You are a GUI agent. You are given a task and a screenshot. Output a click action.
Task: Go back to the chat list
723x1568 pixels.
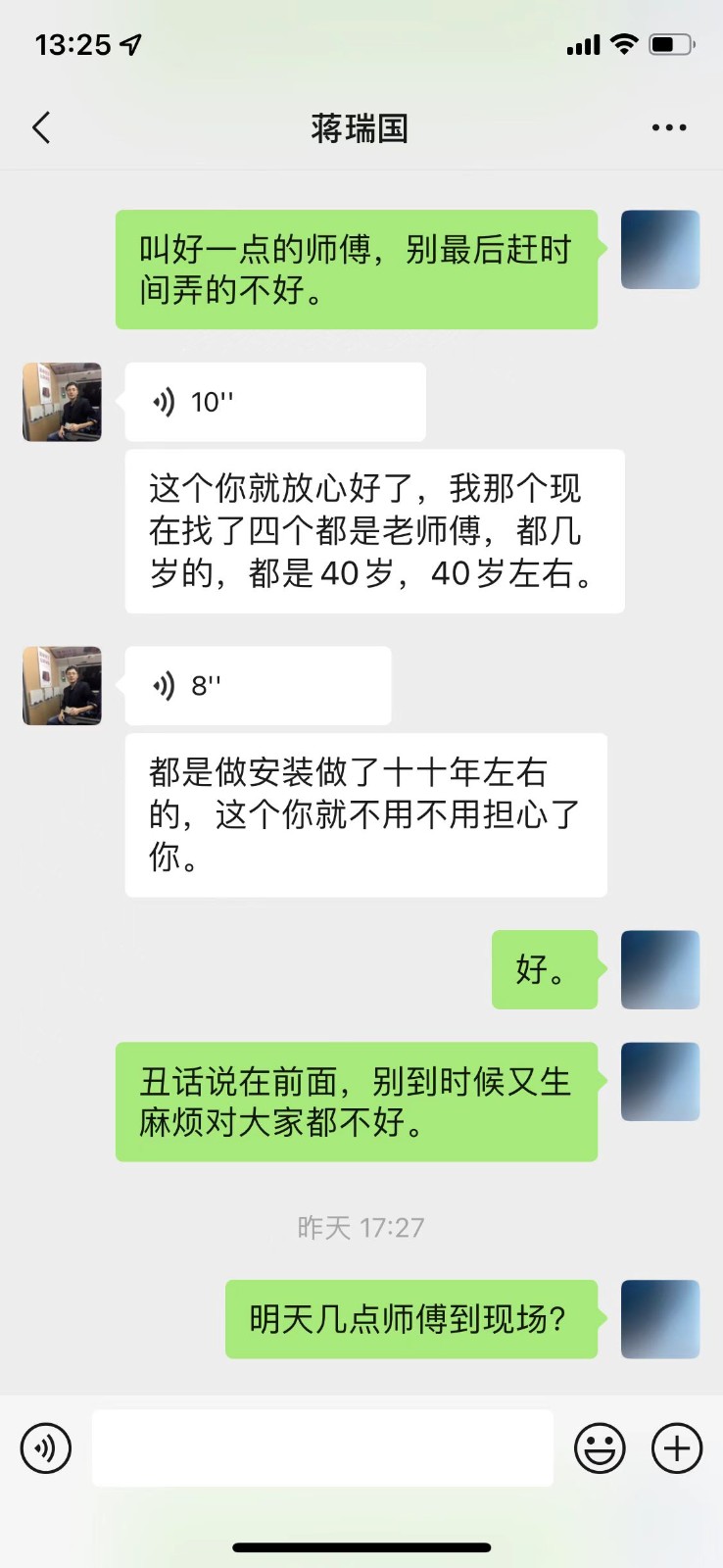[41, 127]
